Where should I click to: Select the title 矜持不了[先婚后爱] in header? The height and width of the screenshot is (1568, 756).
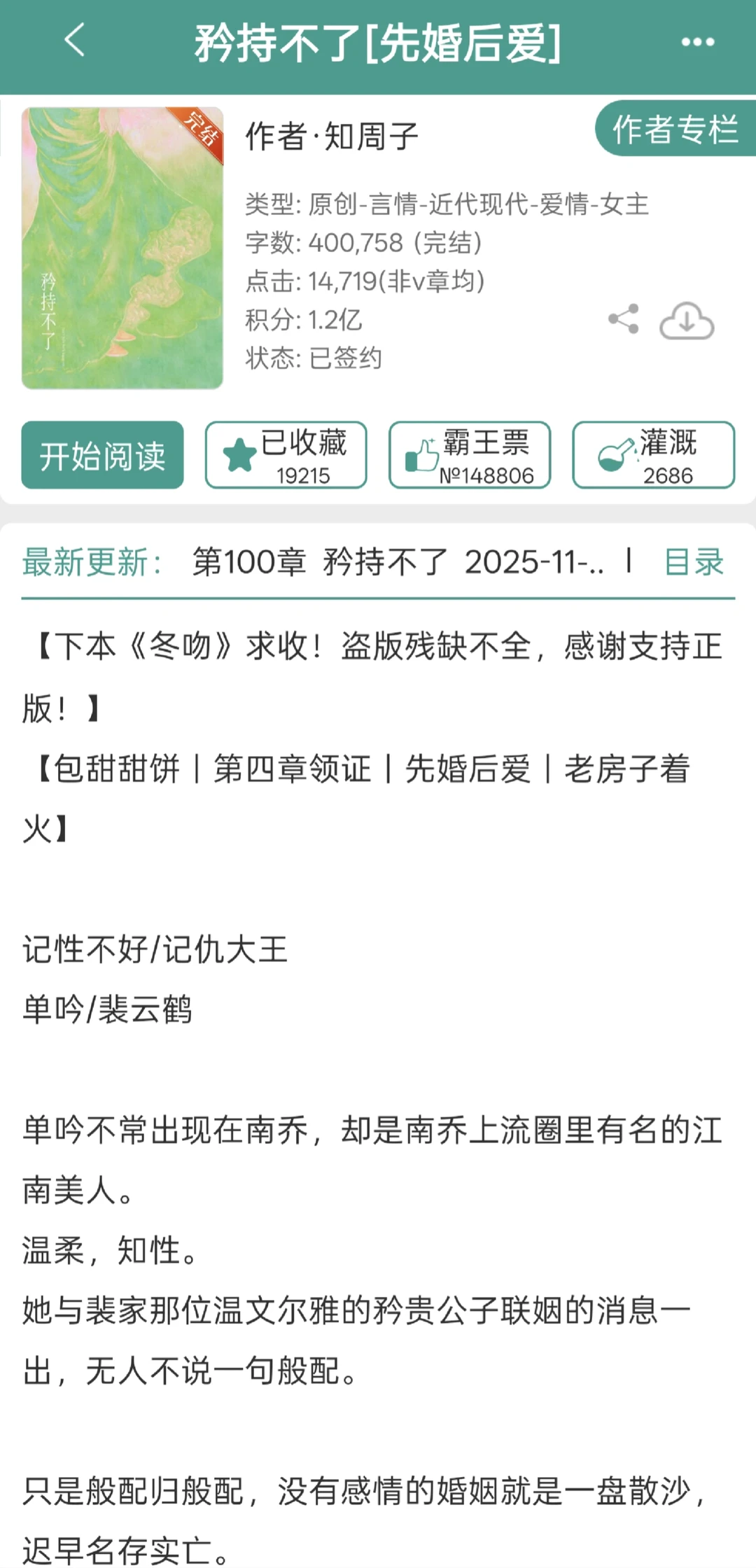pyautogui.click(x=378, y=43)
